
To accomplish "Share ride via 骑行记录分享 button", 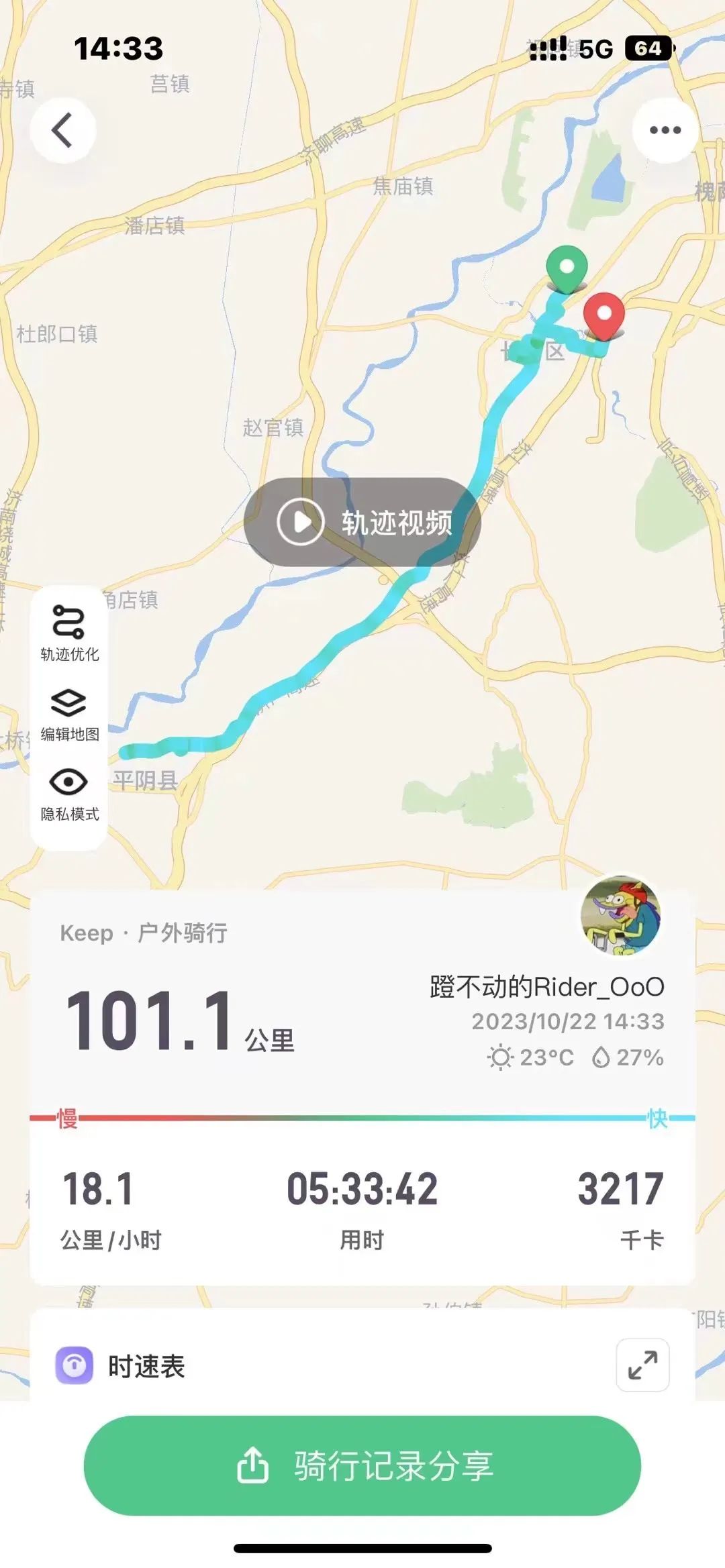I will pyautogui.click(x=362, y=1465).
